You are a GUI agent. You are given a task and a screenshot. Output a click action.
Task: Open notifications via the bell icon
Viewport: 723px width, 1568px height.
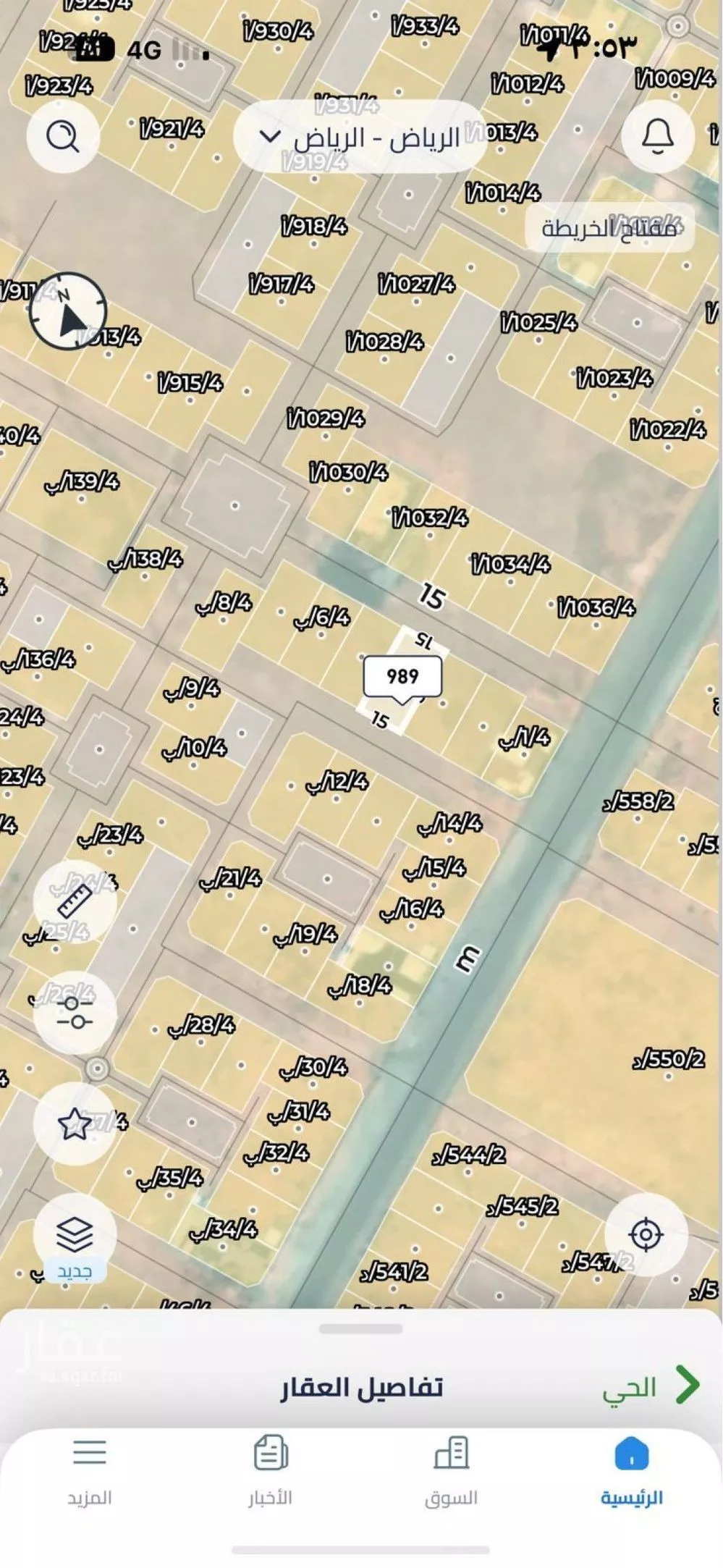point(656,136)
